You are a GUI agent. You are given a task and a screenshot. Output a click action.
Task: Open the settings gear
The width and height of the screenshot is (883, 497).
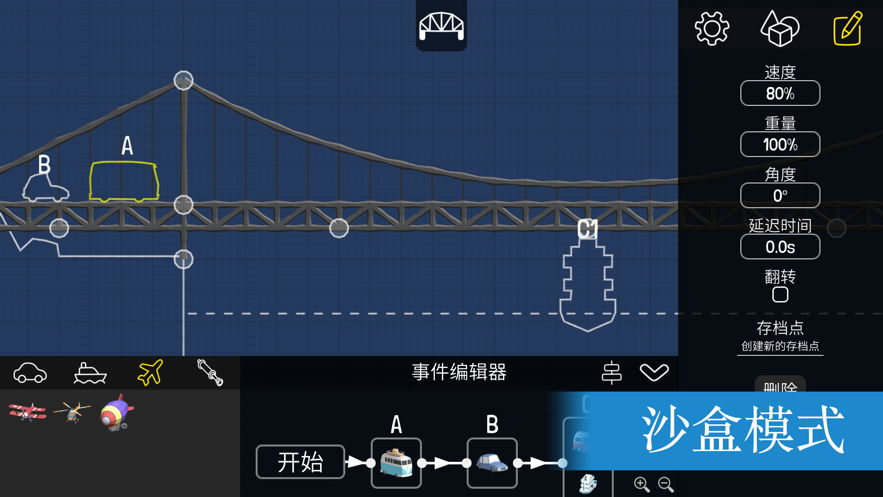click(712, 28)
